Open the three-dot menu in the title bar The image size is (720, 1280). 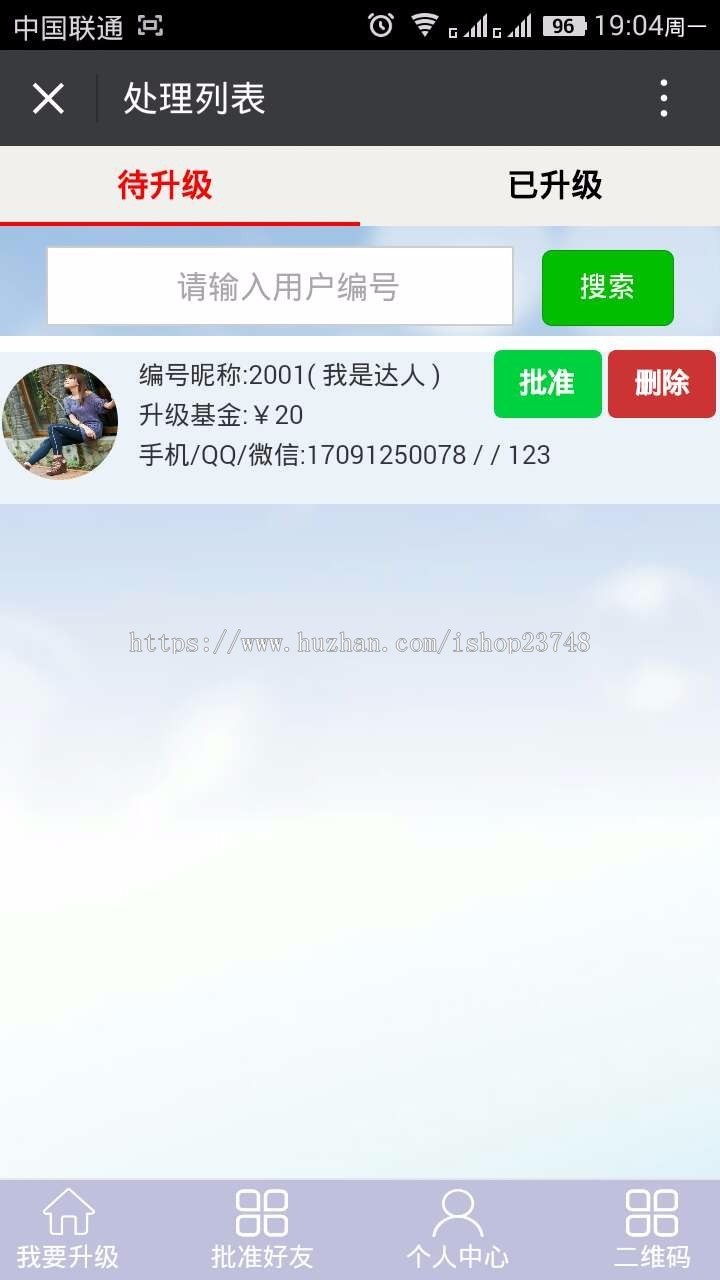(x=663, y=97)
